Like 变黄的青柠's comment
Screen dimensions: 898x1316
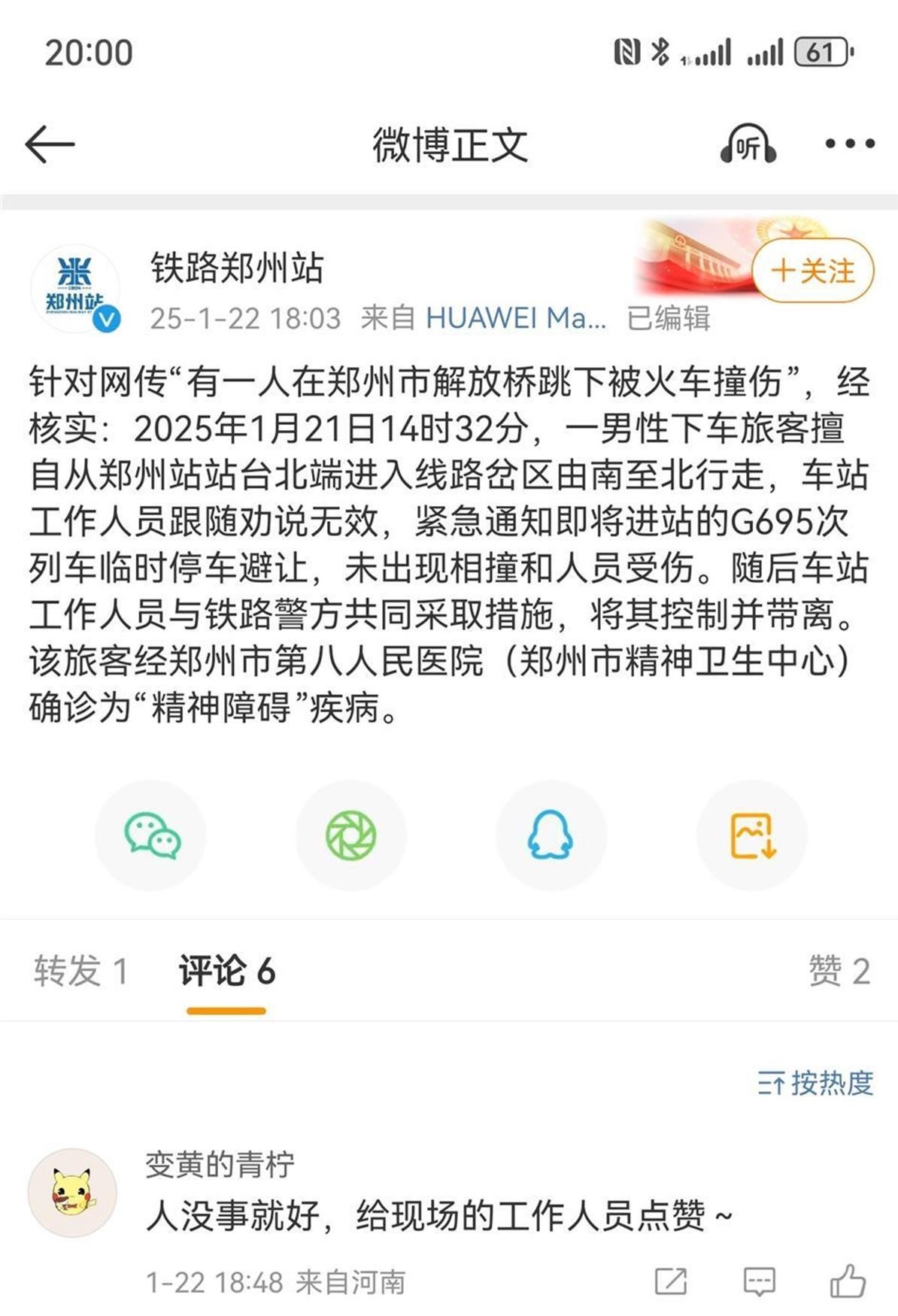[848, 1281]
